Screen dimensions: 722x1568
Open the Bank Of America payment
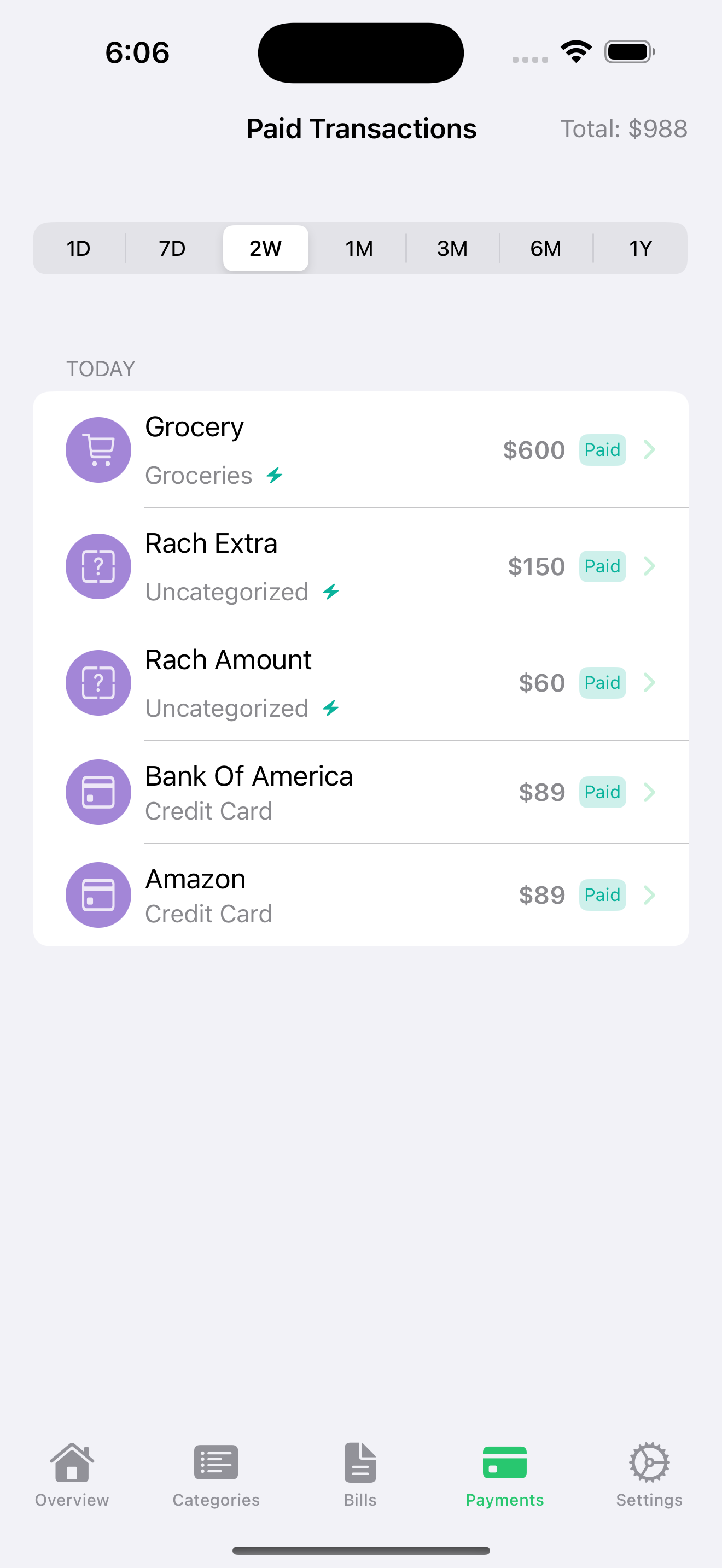(x=360, y=792)
